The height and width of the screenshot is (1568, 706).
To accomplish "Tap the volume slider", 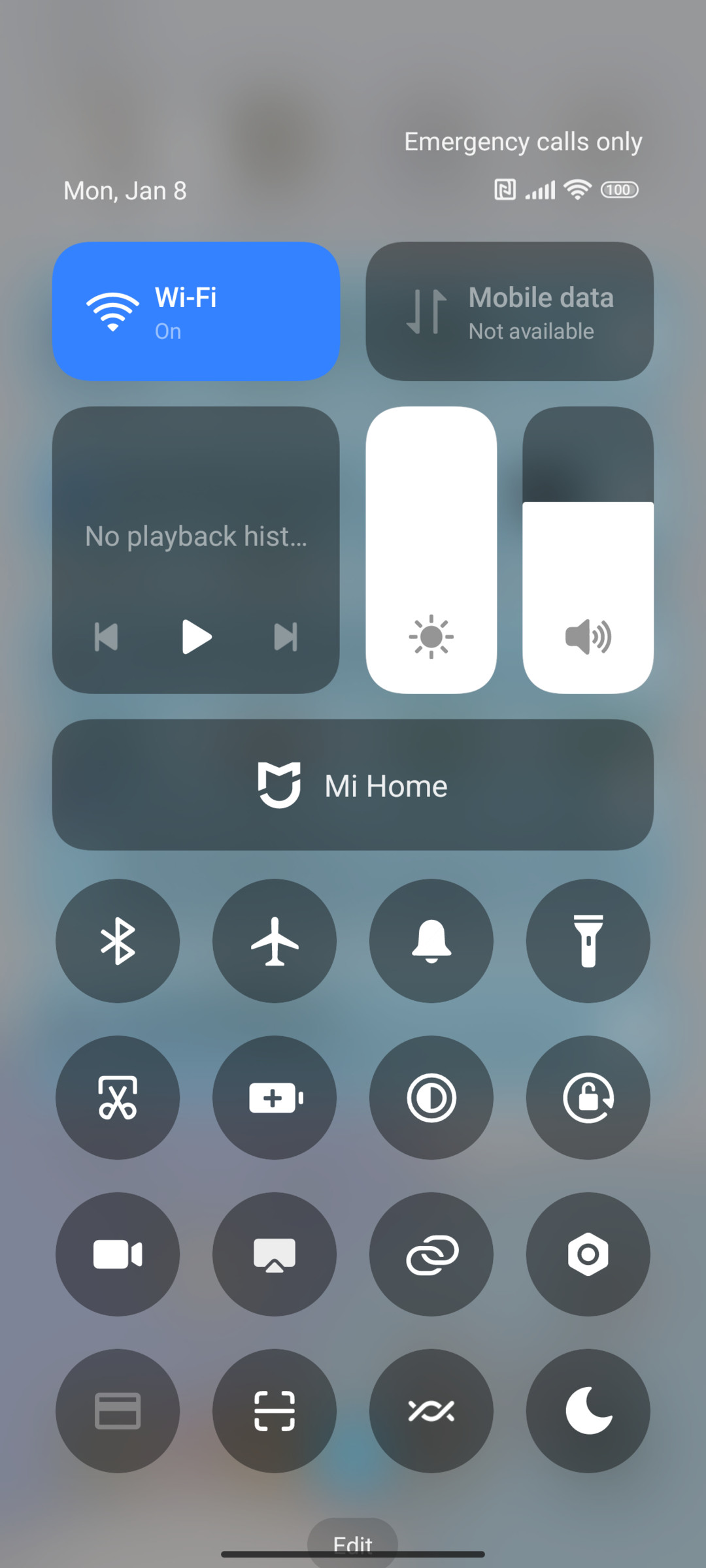I will 588,550.
